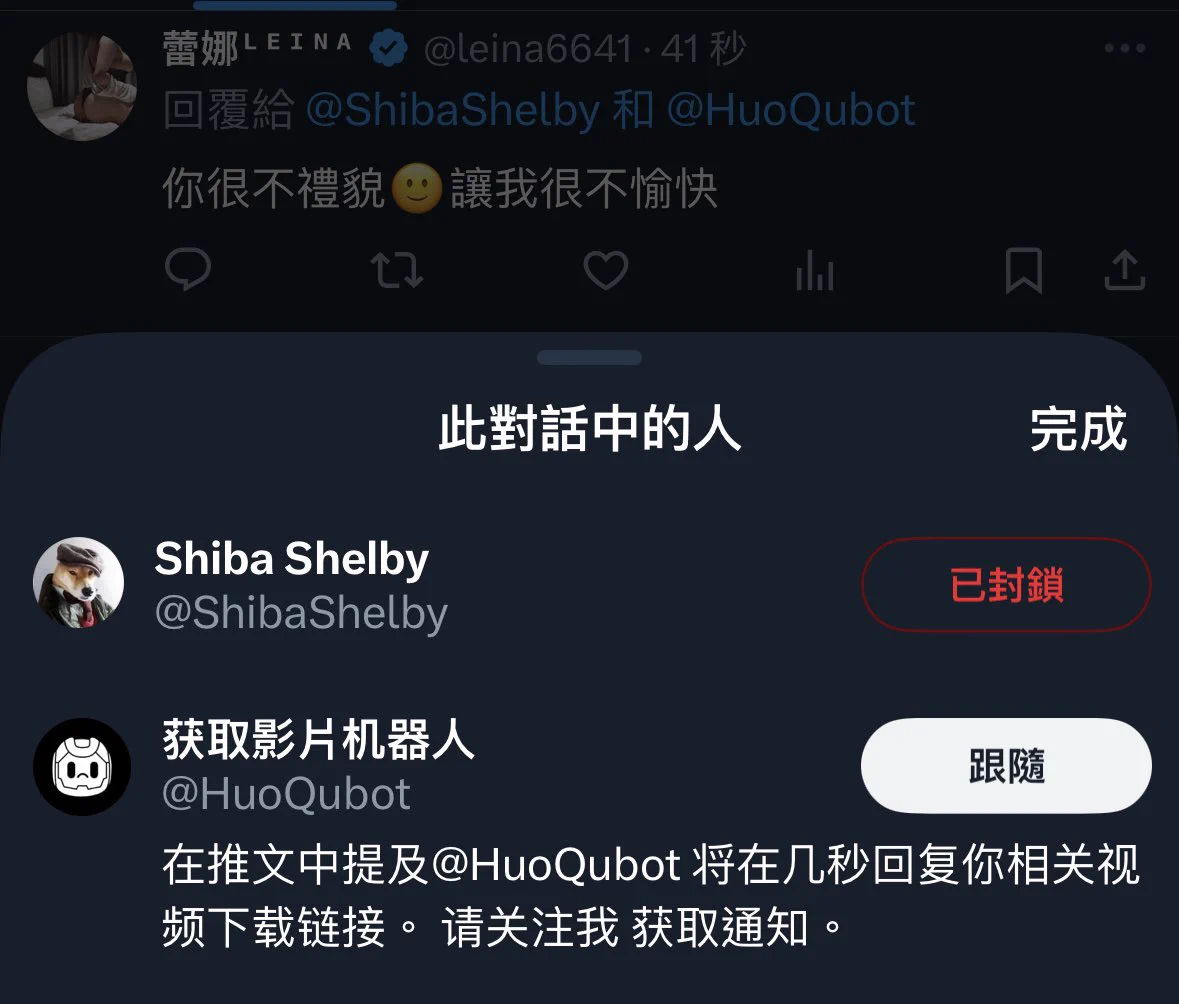Screen dimensions: 1179x1004
Task: Open the overflow menu on 蕾娜's tweet
Action: 1124,48
